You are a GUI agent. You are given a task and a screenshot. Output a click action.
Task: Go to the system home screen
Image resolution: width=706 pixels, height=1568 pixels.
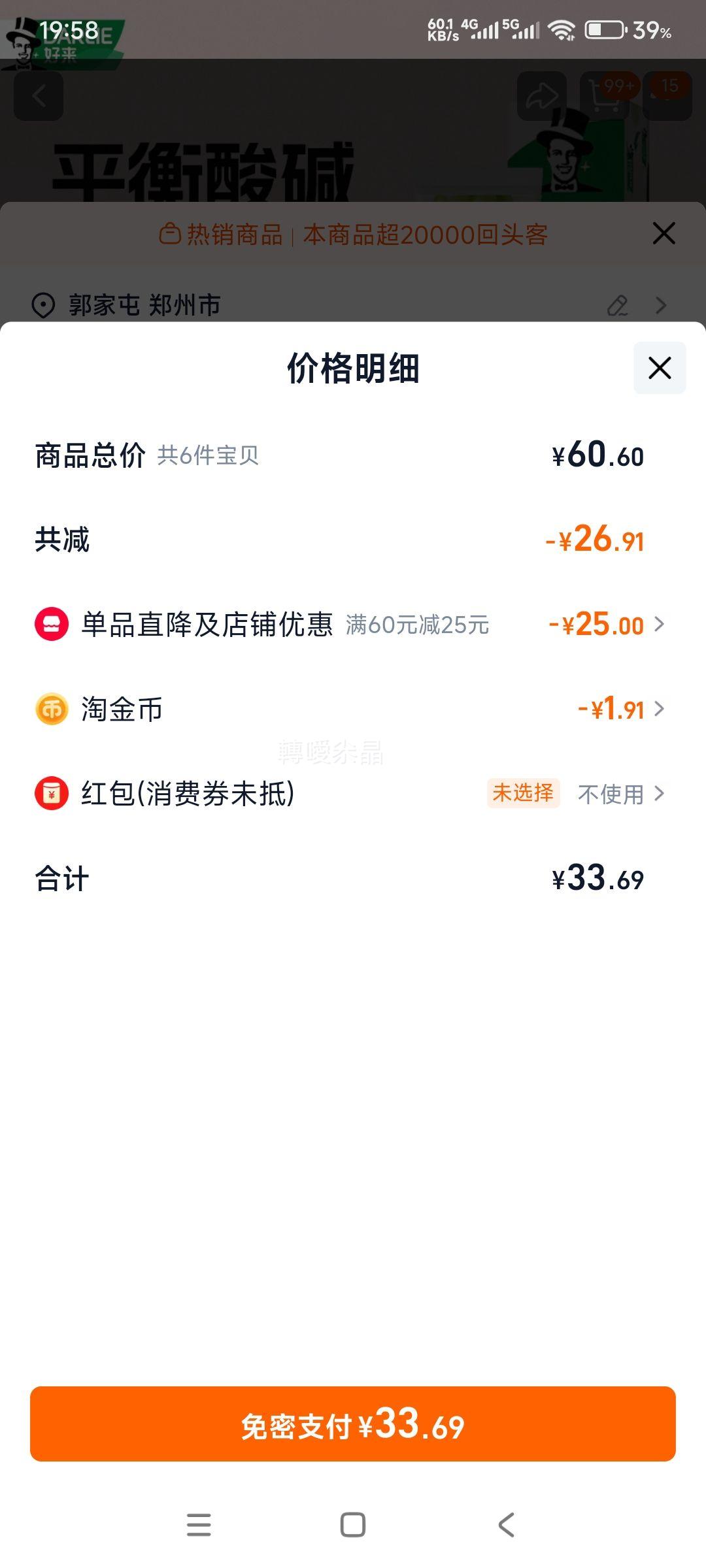coord(353,1525)
